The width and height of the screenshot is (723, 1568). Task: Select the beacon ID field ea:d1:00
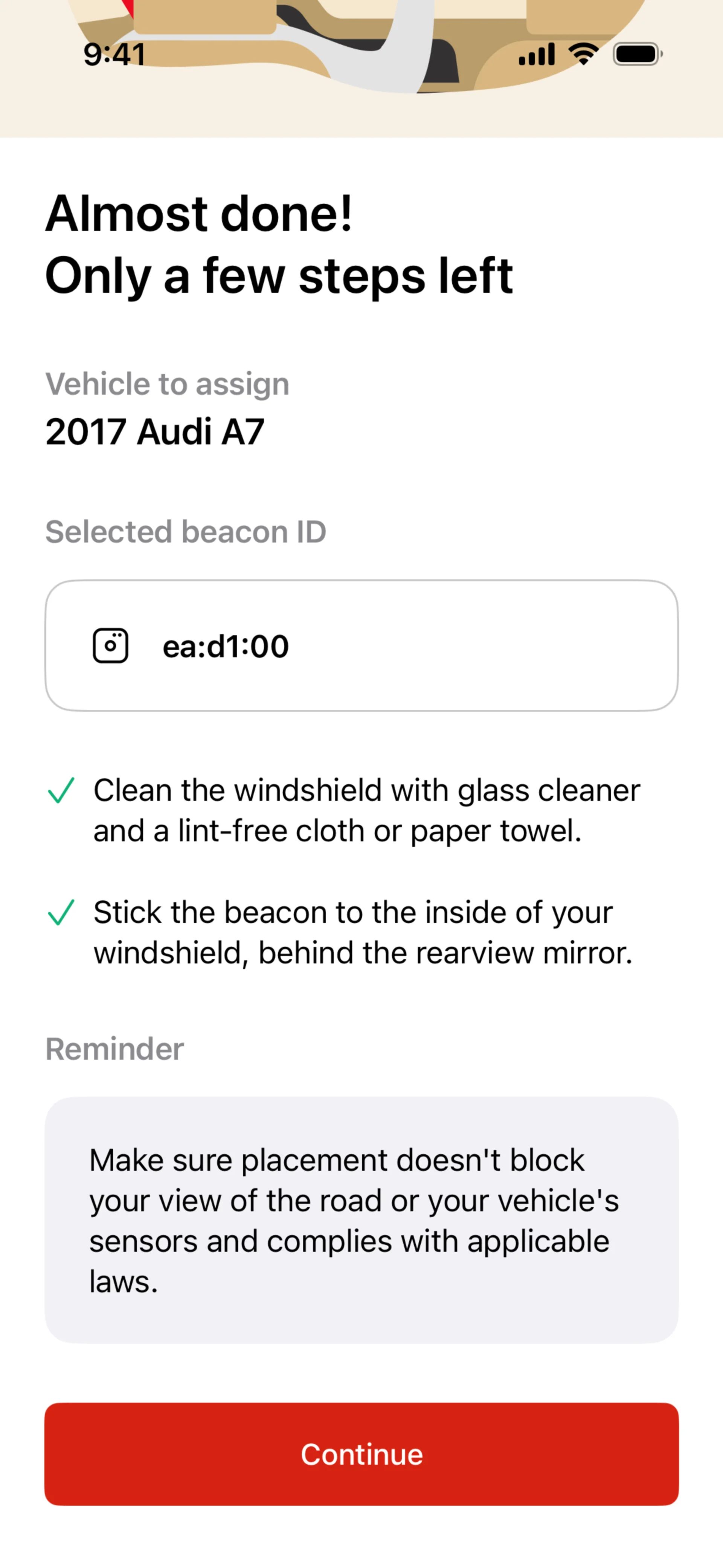[x=361, y=646]
